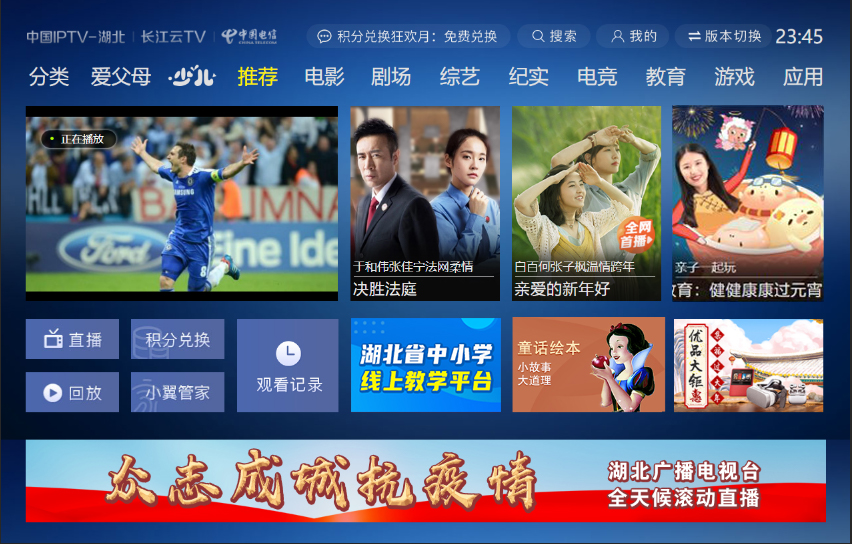This screenshot has width=852, height=544.
Task: Open 我的 profile page
Action: tap(632, 36)
